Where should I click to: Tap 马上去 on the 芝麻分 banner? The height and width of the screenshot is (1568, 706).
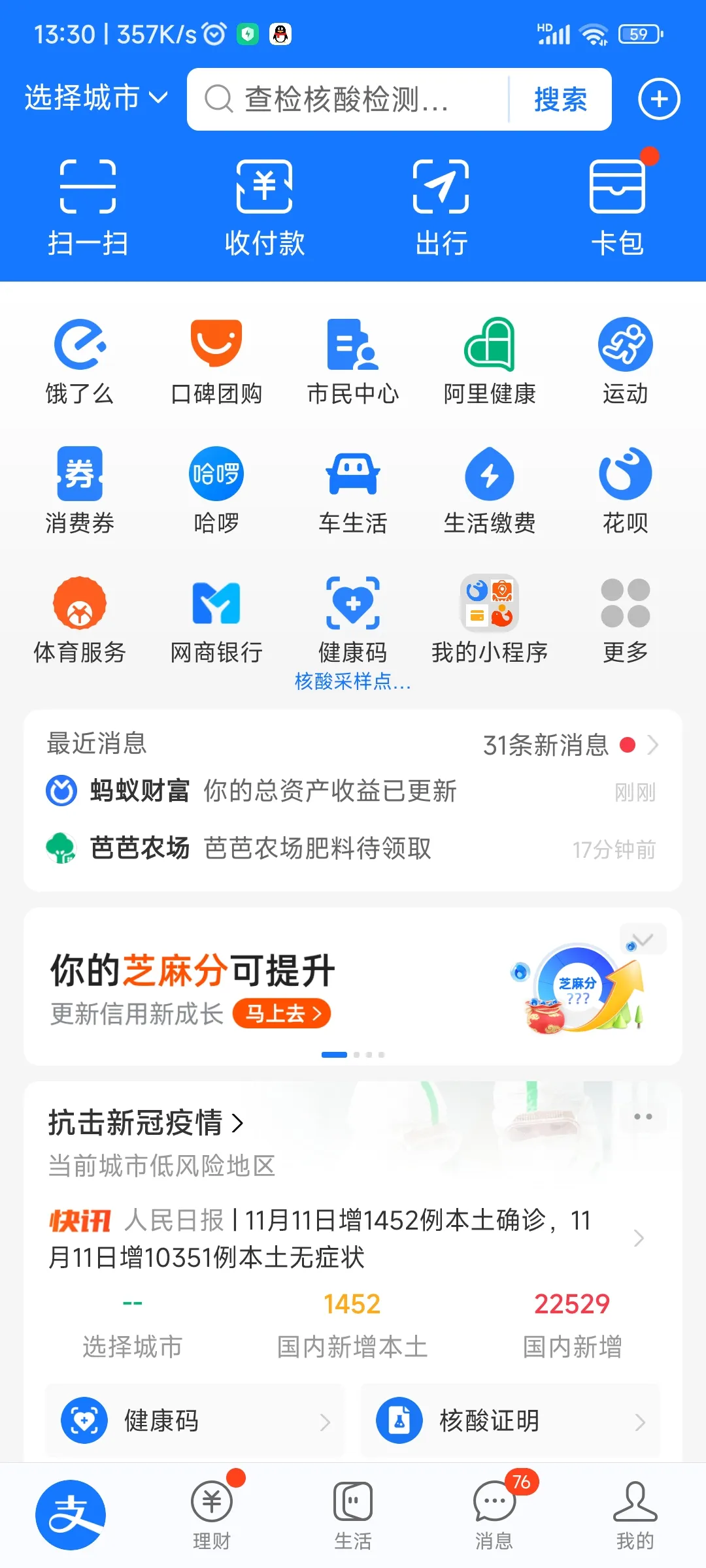282,1013
